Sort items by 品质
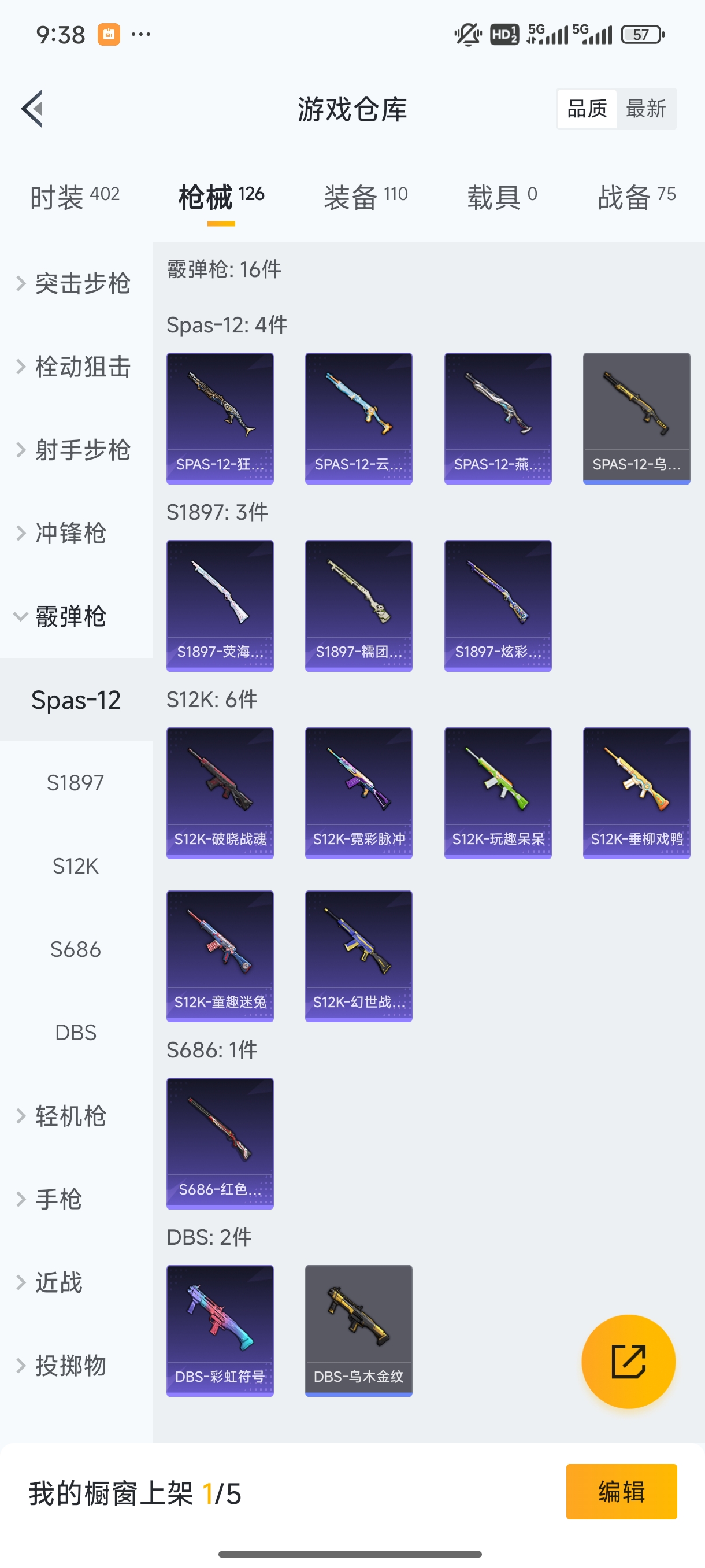 click(x=587, y=109)
